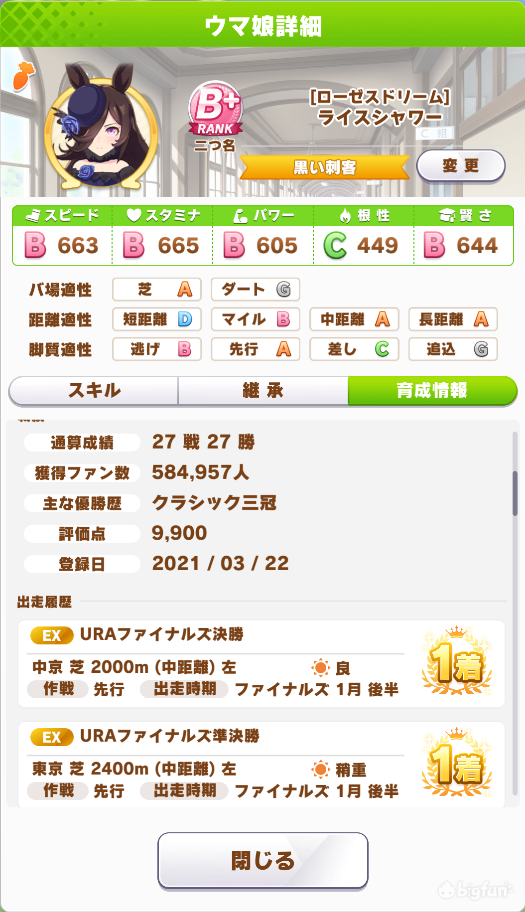Open the URAファイナルズ決勝 race entry
The height and width of the screenshot is (912, 525).
point(261,664)
